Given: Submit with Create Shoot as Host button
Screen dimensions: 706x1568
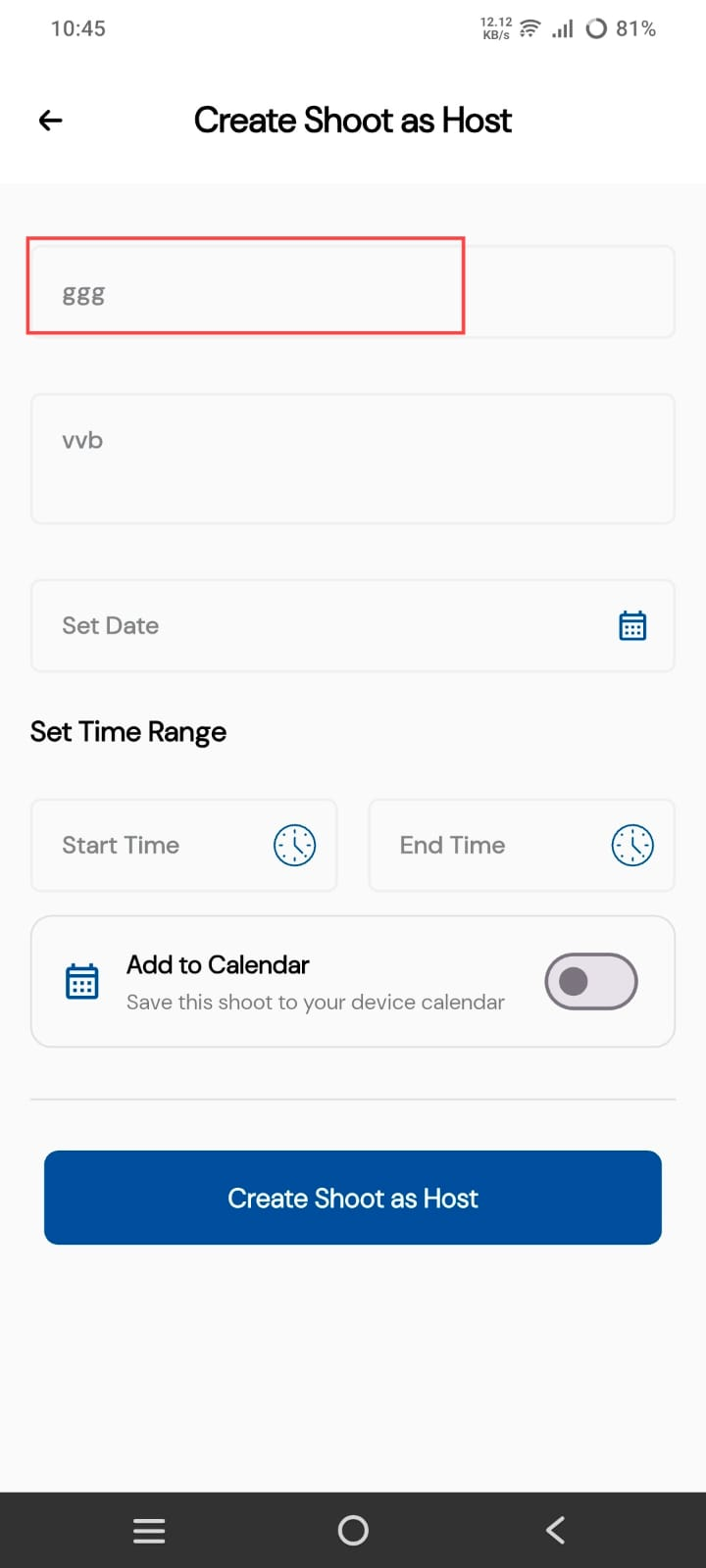Looking at the screenshot, I should coord(353,1198).
